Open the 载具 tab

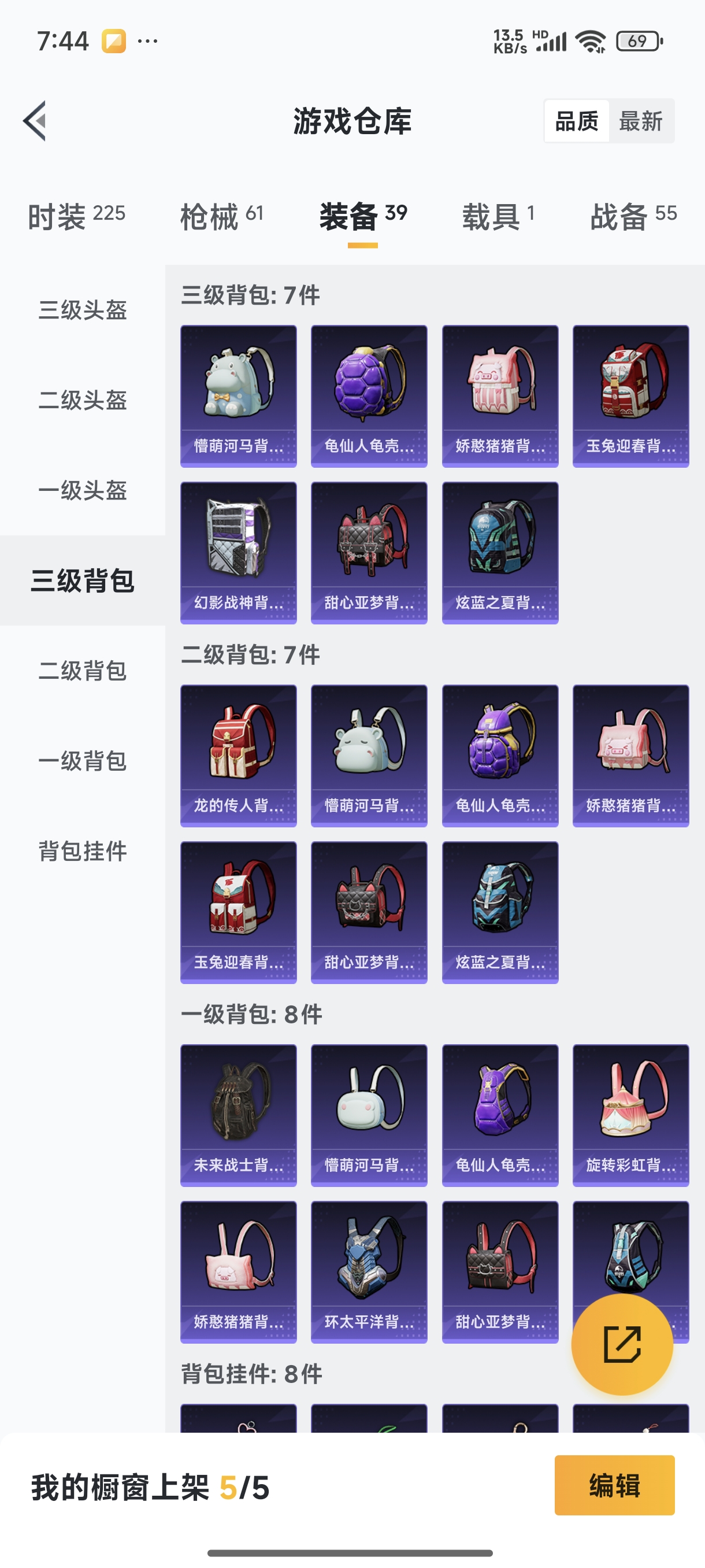[x=498, y=216]
